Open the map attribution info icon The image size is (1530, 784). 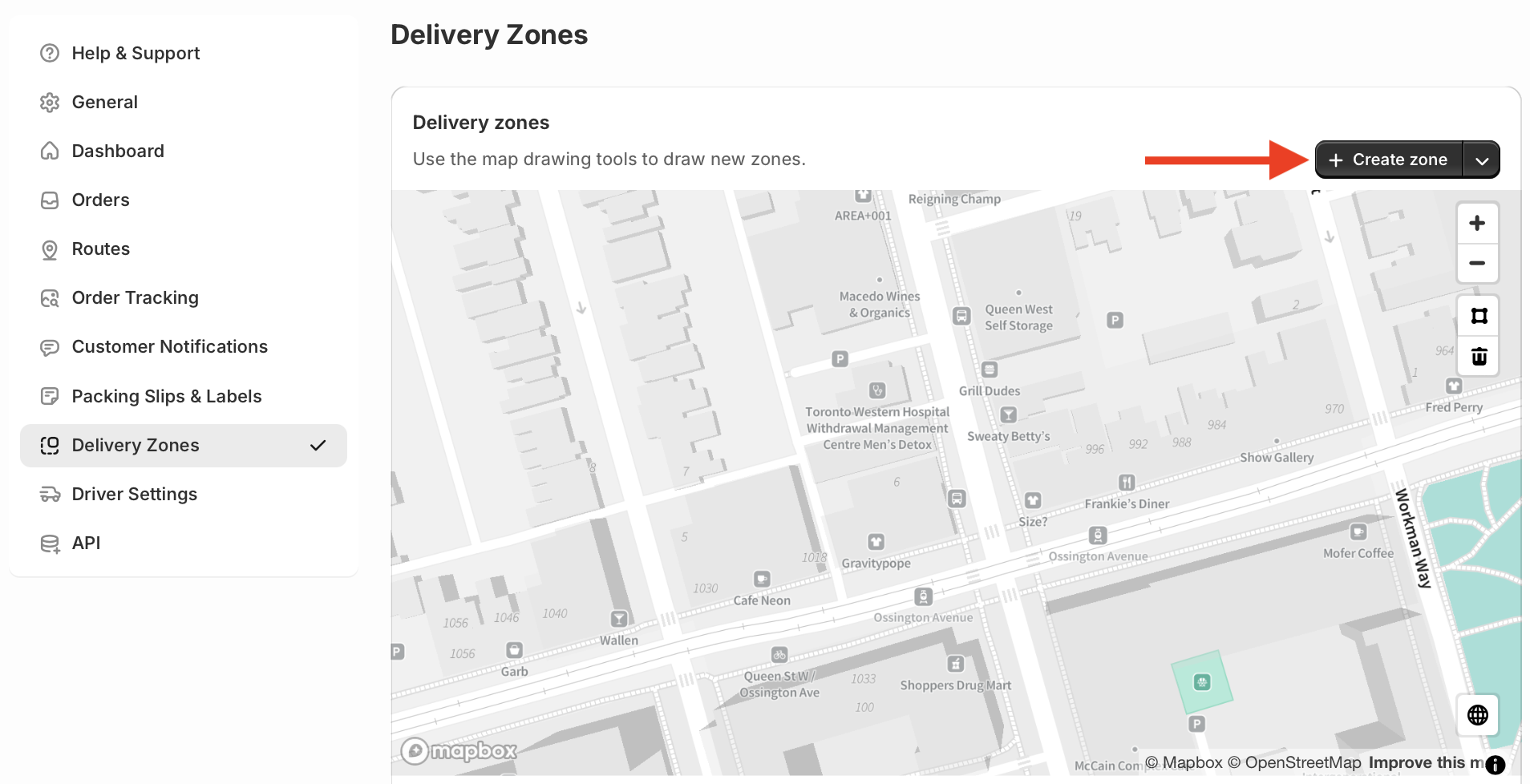coord(1495,764)
